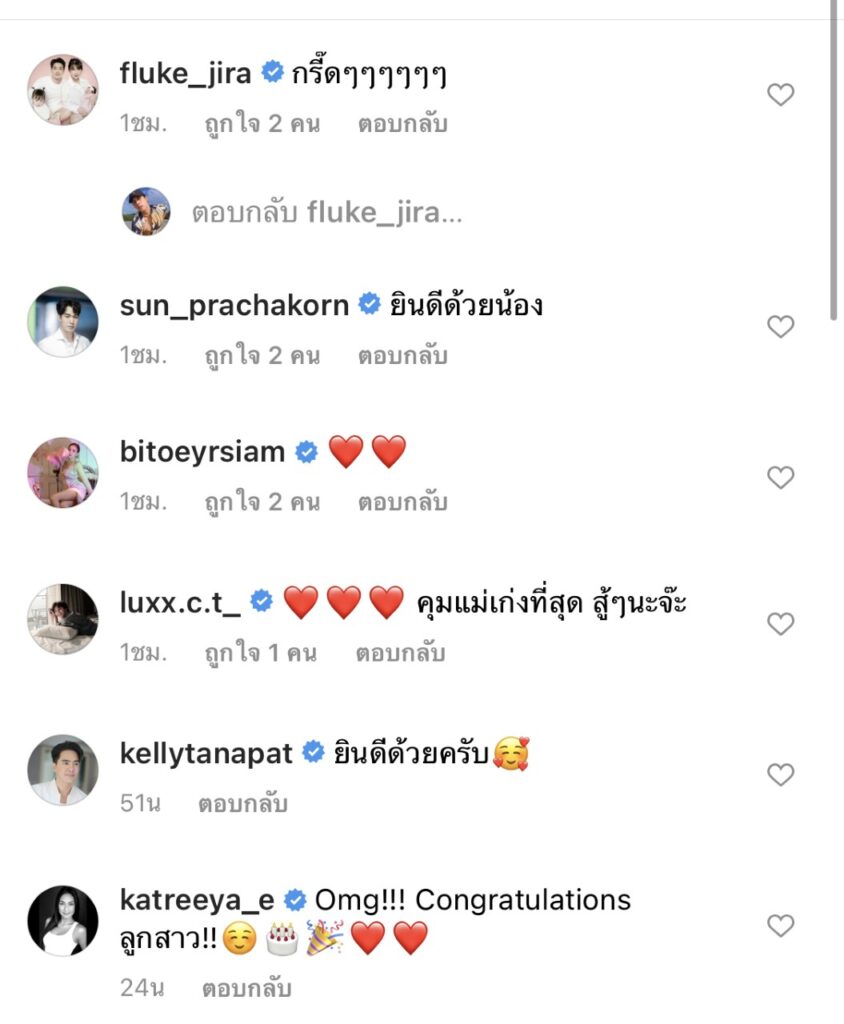Reply to luxx.c.t_'s comment
844x1024 pixels.
[x=399, y=653]
